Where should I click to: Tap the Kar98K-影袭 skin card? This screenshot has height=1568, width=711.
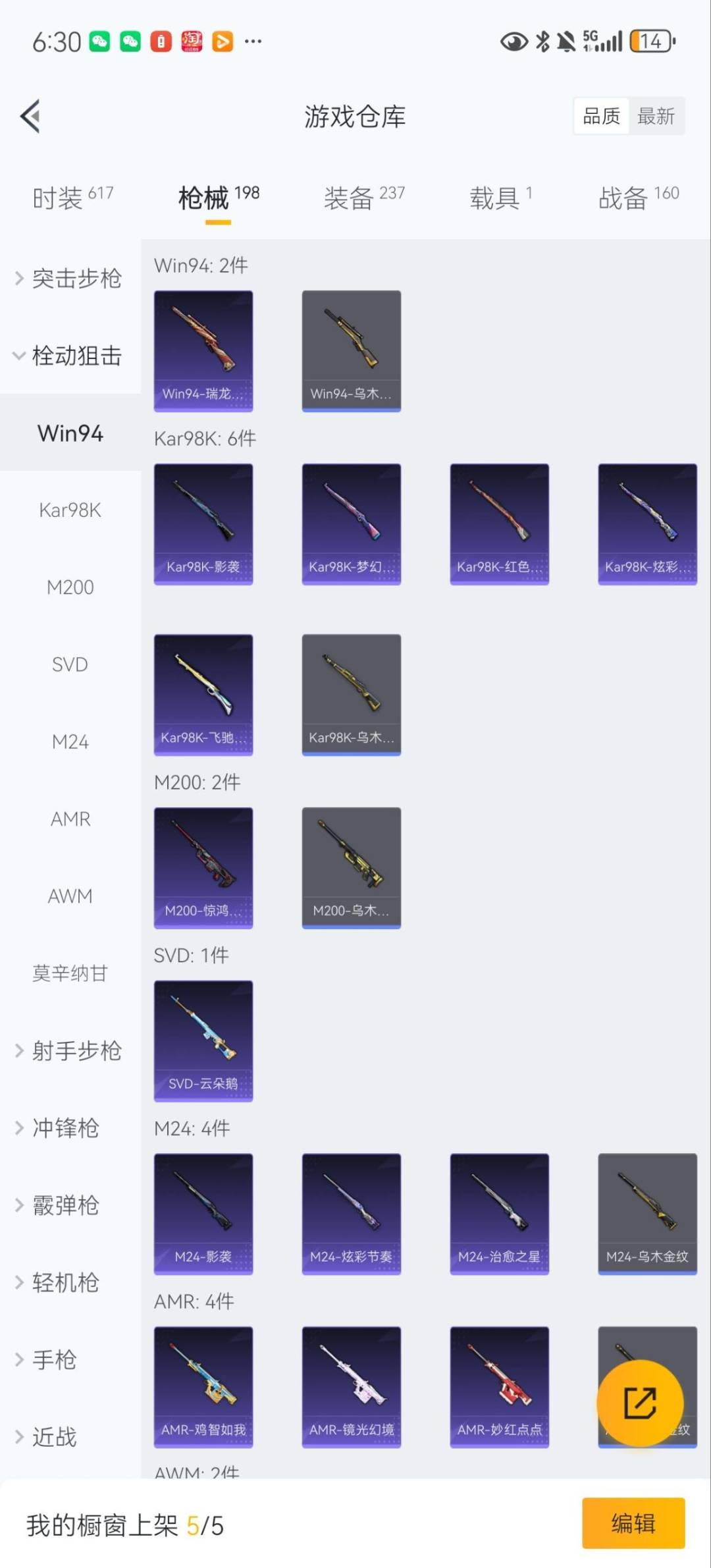pyautogui.click(x=203, y=523)
